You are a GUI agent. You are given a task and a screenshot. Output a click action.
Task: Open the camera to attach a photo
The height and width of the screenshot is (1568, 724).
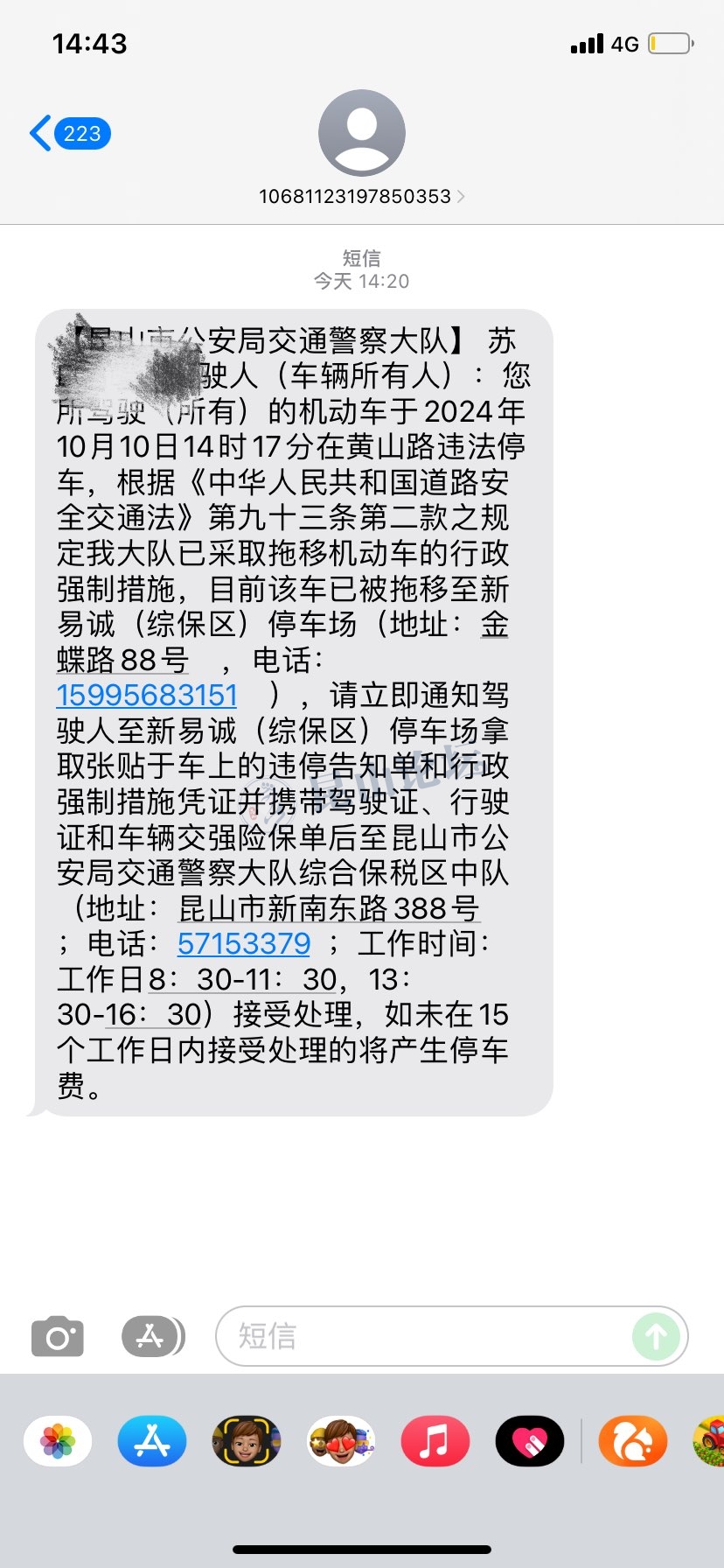tap(58, 1336)
